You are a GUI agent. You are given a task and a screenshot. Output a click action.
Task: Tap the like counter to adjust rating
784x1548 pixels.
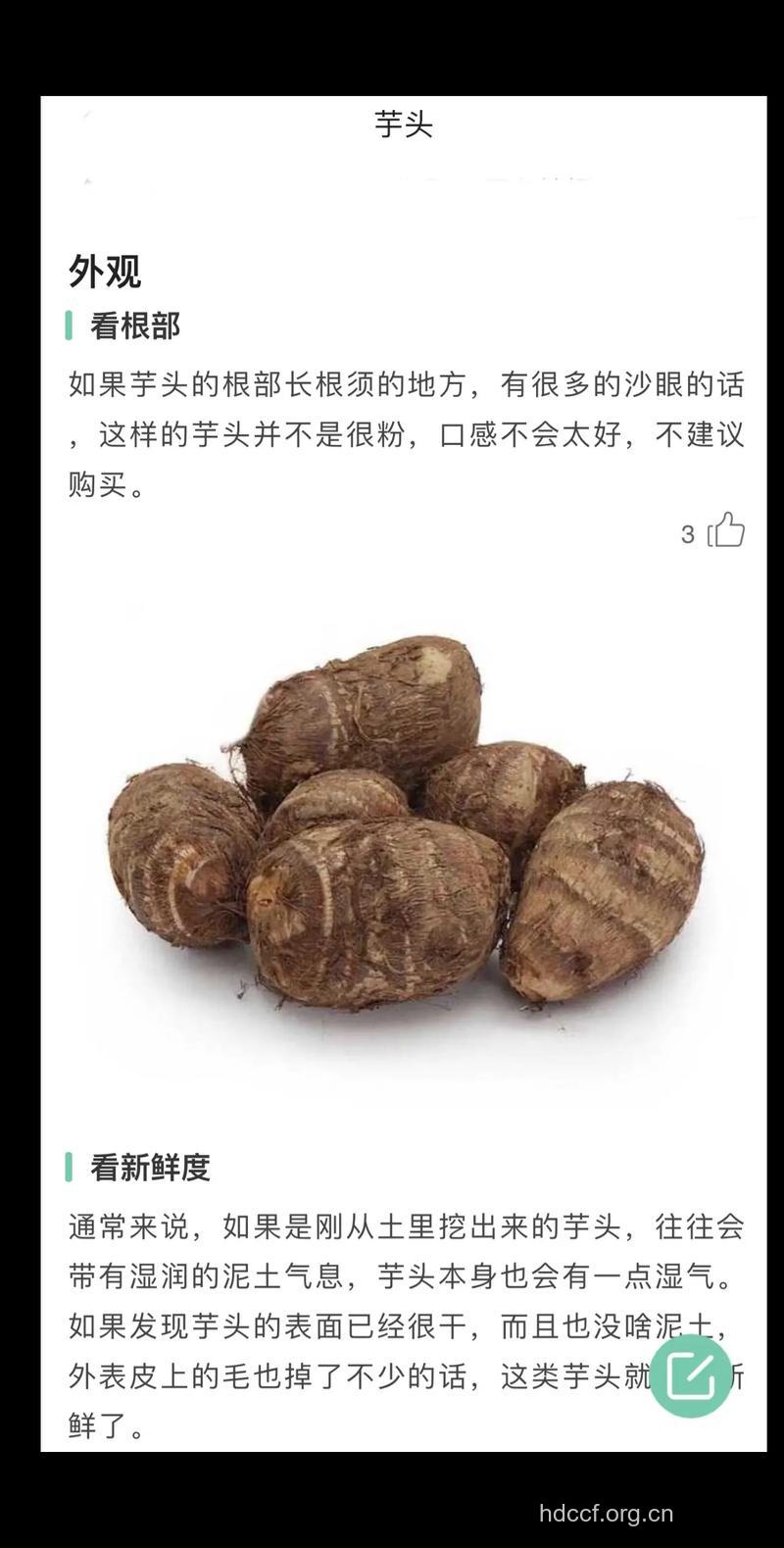pos(686,532)
